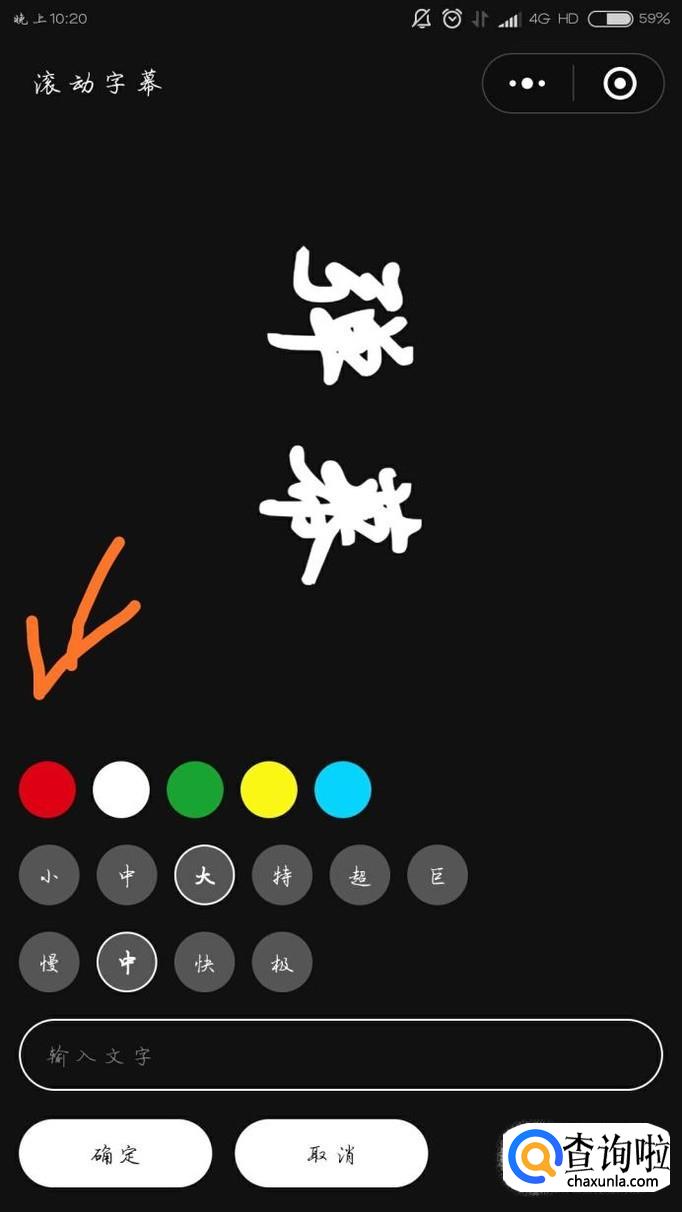Pick the green text color
Viewport: 682px width, 1212px height.
(195, 790)
